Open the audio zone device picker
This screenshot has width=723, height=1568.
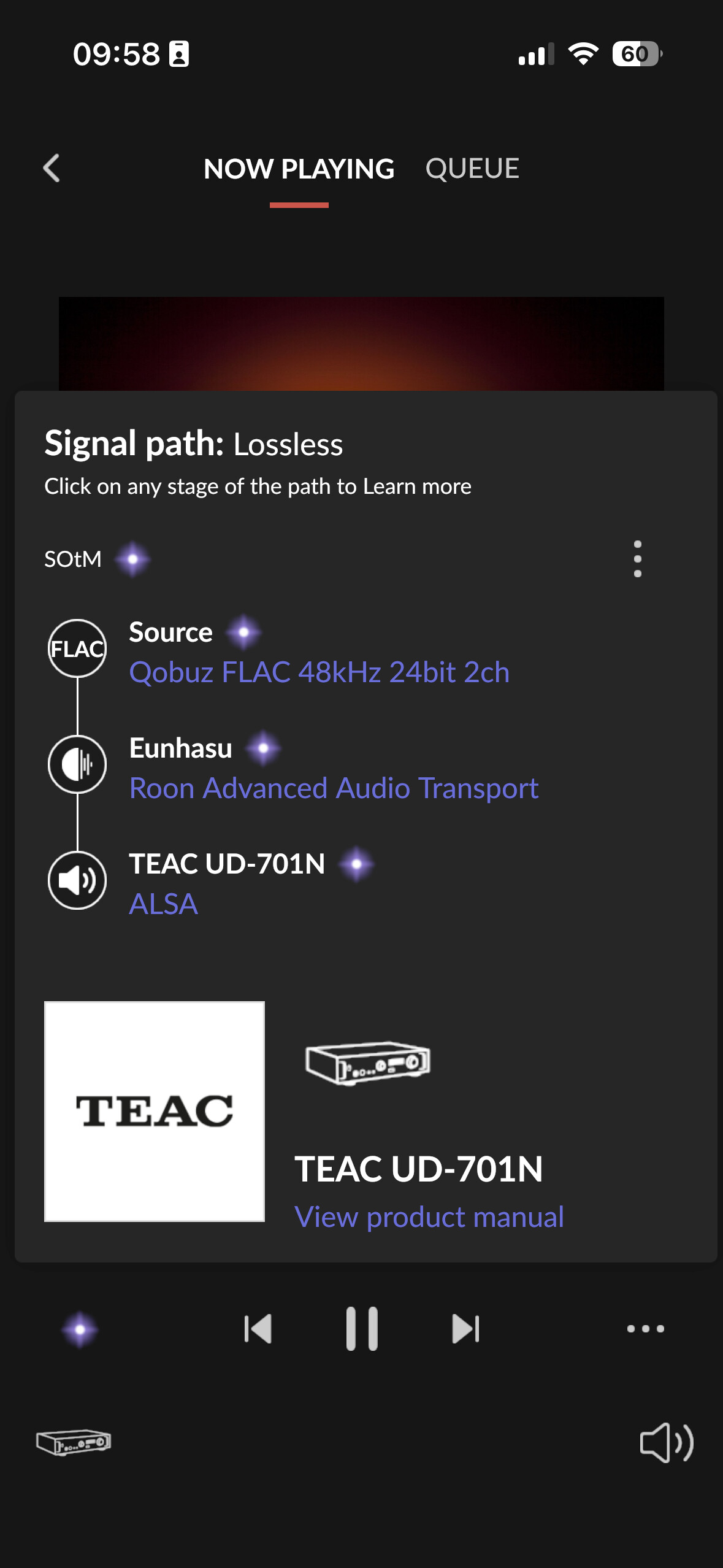click(74, 1442)
